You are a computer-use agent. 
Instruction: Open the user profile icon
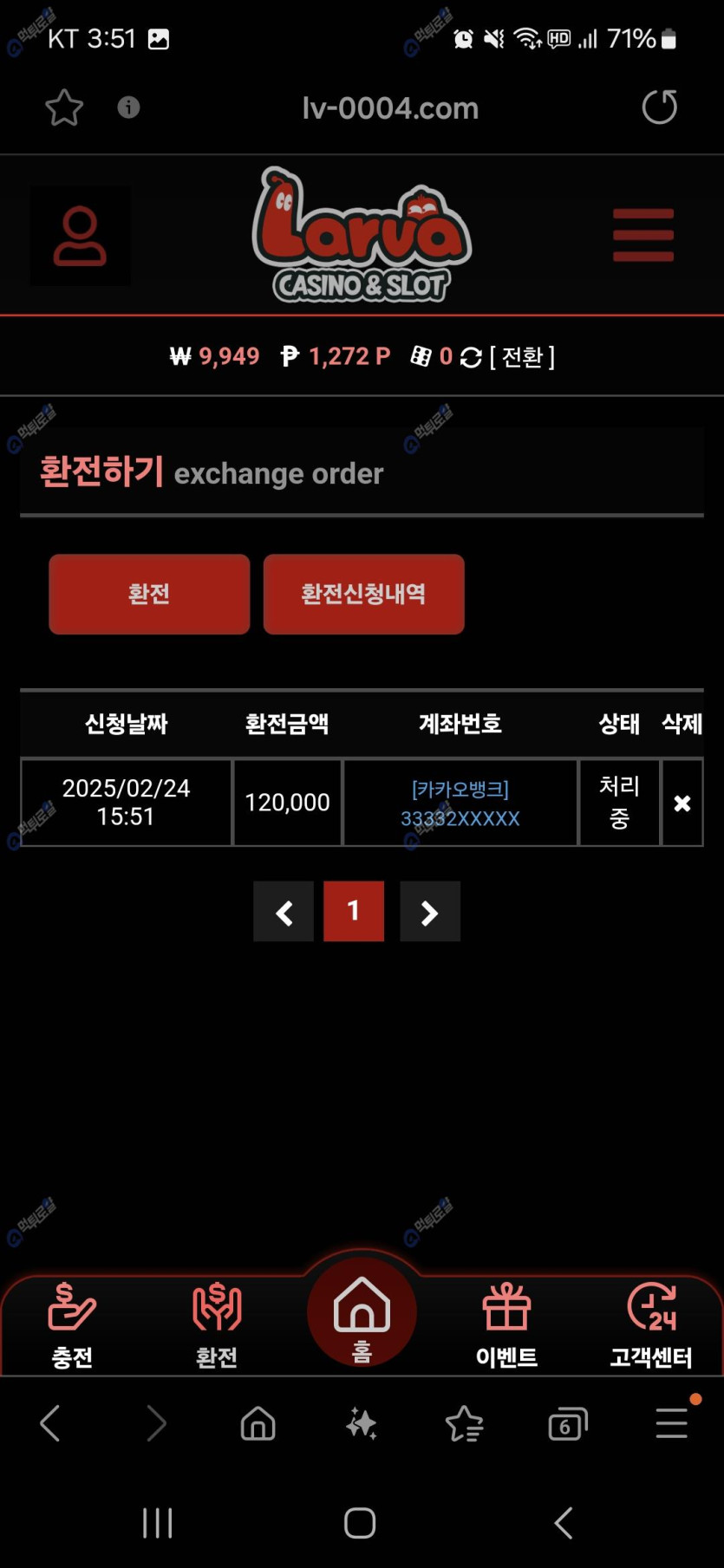pyautogui.click(x=80, y=236)
